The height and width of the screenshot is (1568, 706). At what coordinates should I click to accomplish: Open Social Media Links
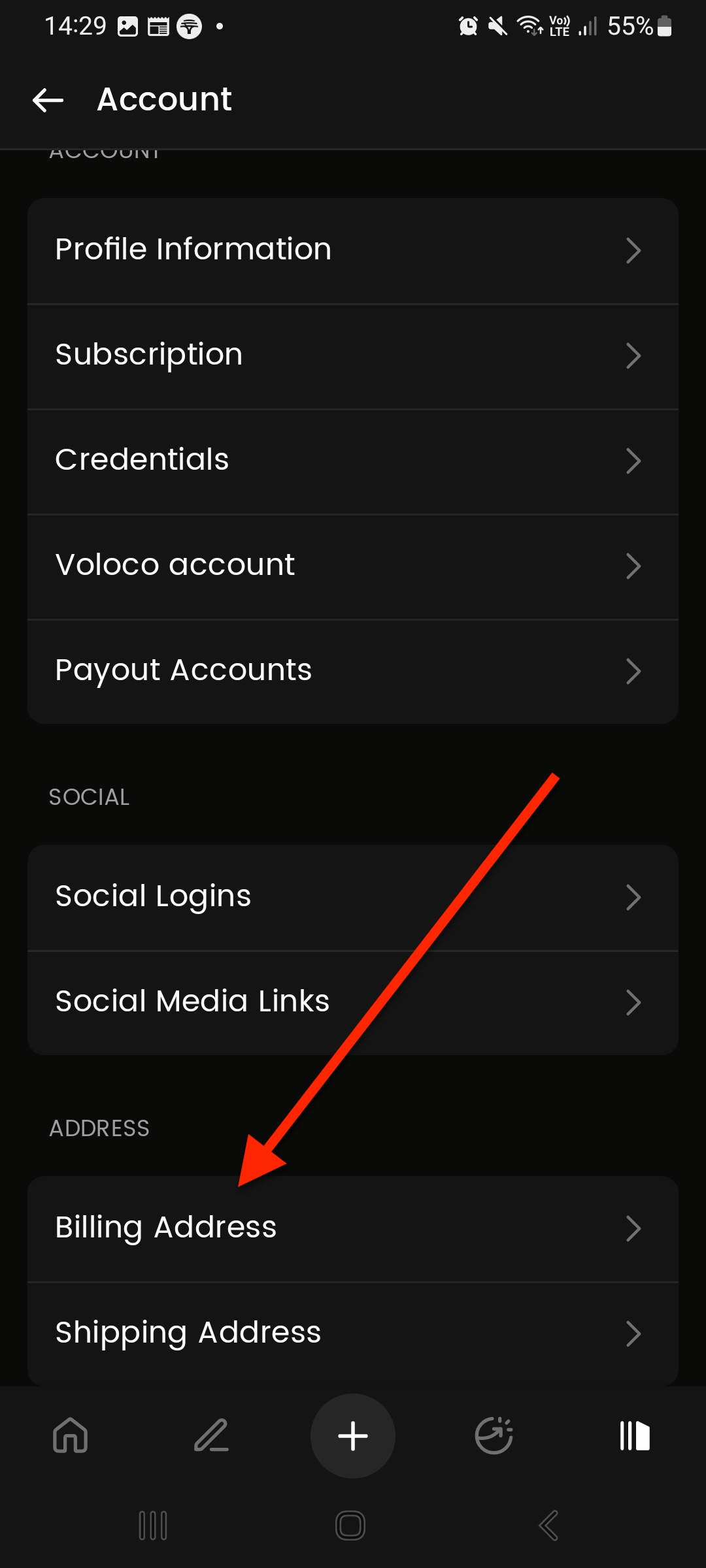[x=352, y=1002]
